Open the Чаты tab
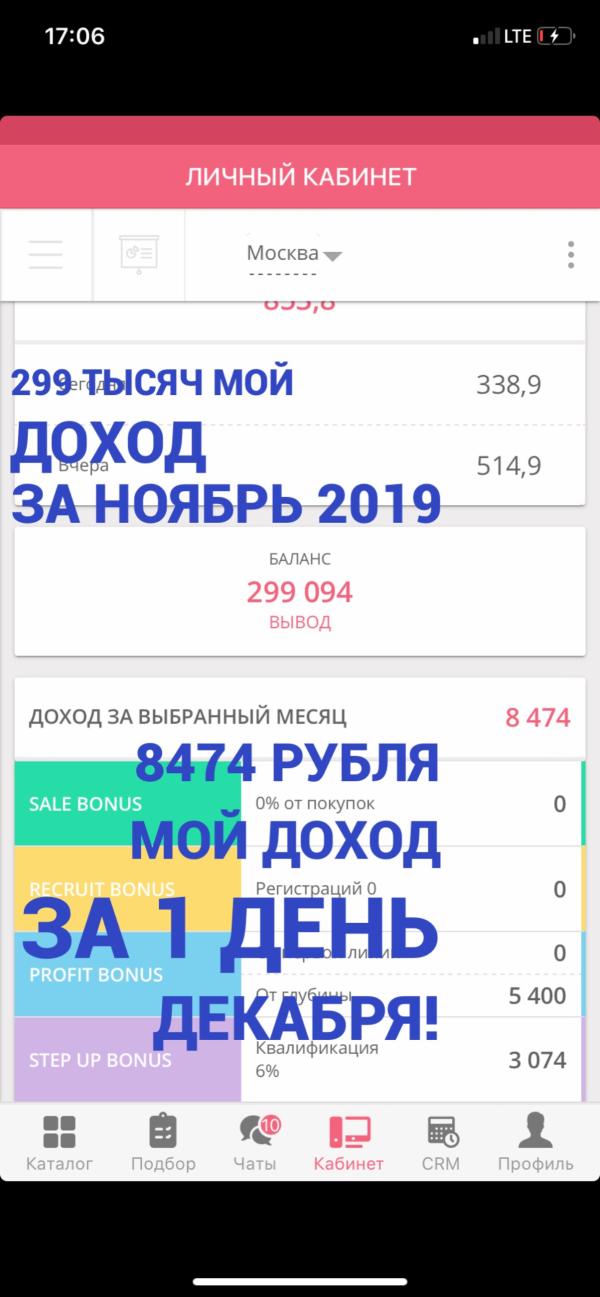600x1297 pixels. coord(257,1143)
